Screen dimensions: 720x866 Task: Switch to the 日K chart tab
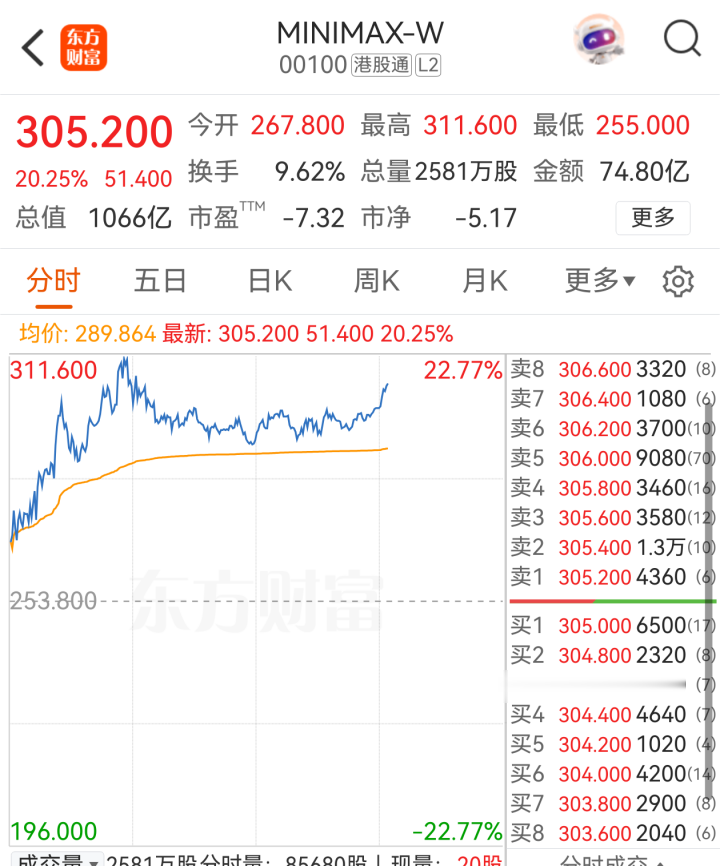click(x=270, y=281)
